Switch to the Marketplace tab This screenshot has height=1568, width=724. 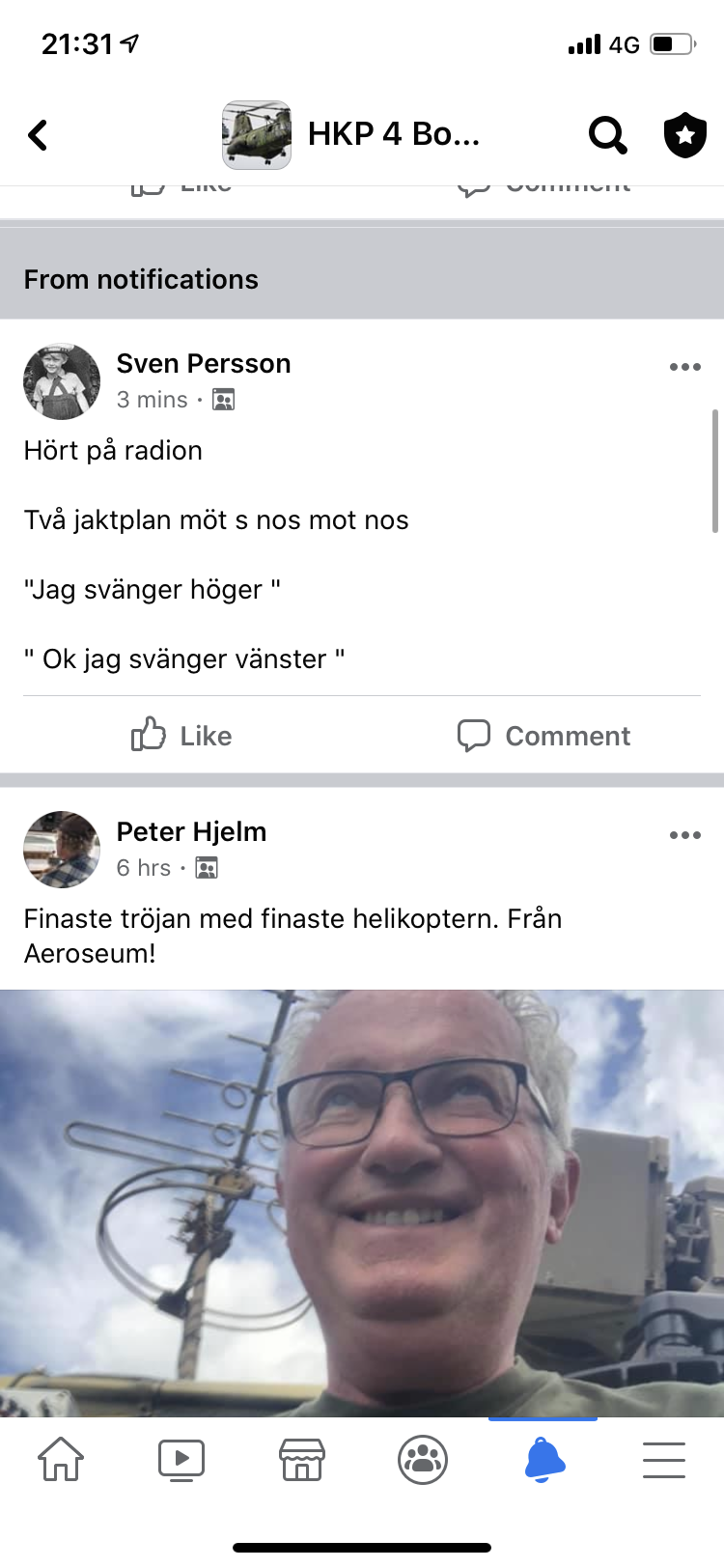tap(302, 1459)
